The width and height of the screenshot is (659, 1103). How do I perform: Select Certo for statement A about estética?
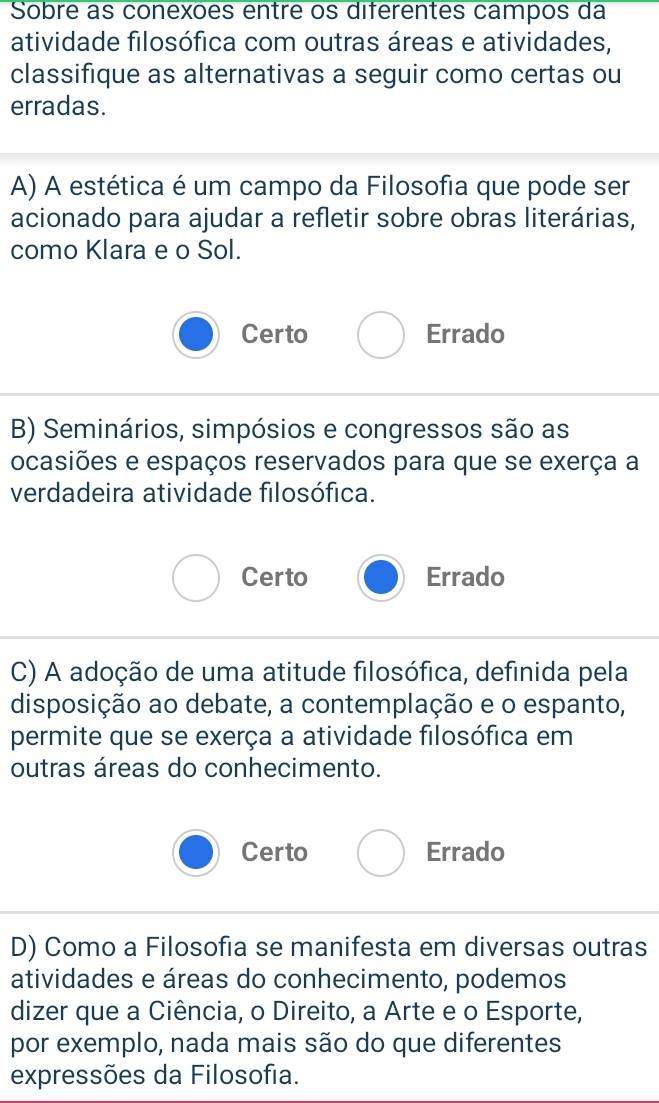coord(197,334)
